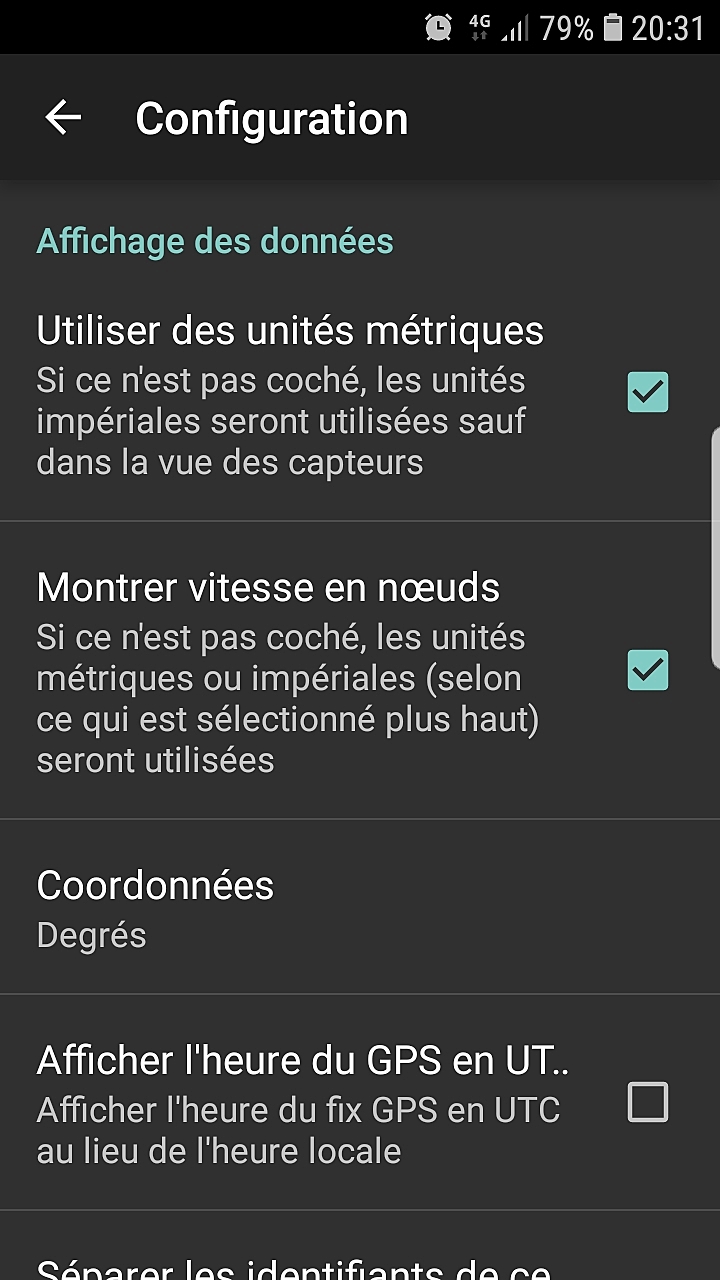The height and width of the screenshot is (1280, 720).
Task: Disable Montrer vitesse en nœuds checkbox
Action: (x=647, y=670)
